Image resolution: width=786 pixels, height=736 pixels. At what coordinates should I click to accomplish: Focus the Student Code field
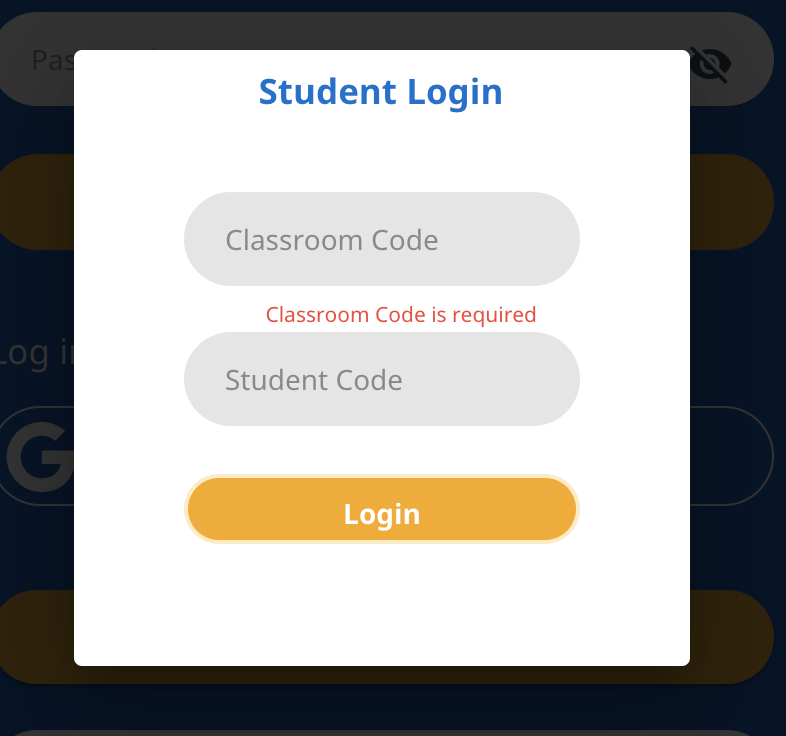tap(381, 380)
